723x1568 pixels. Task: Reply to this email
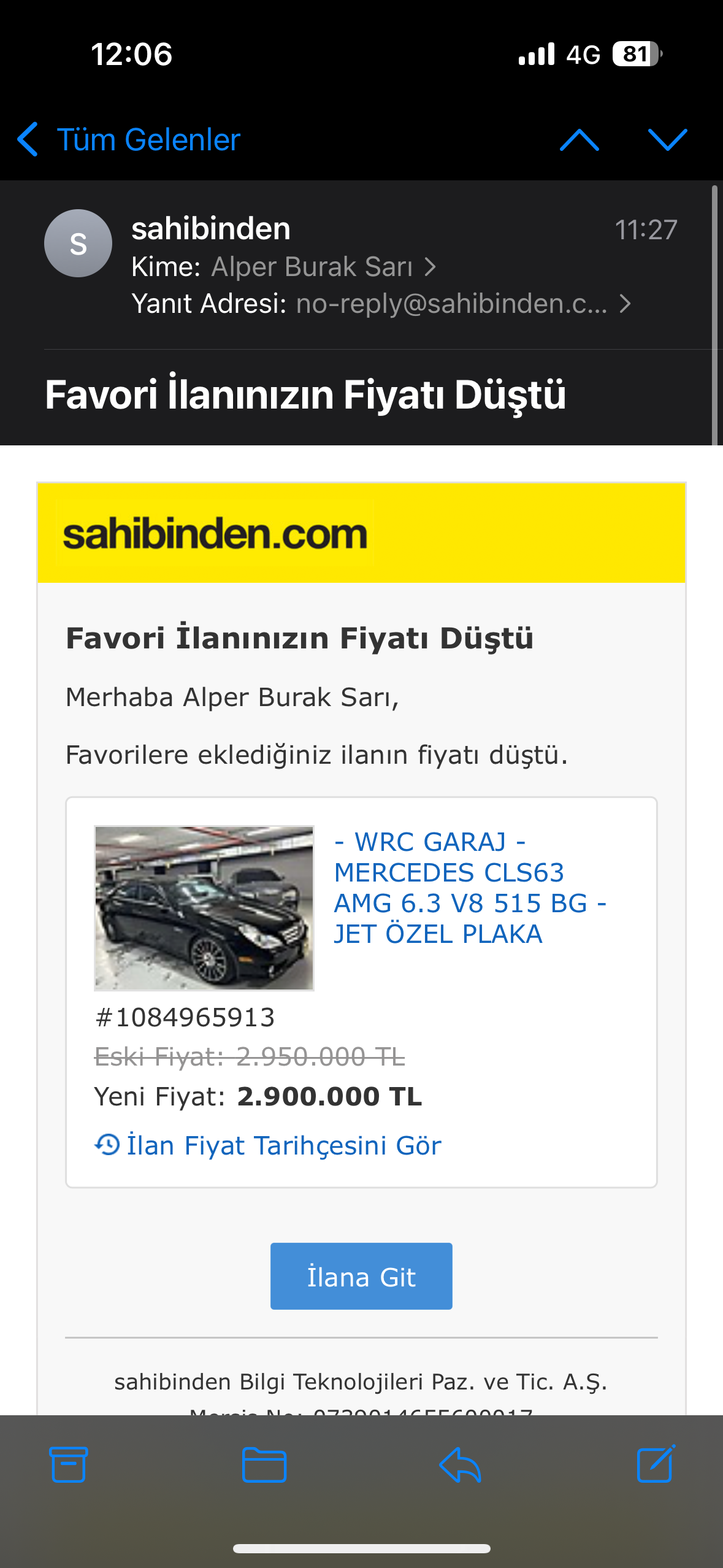point(460,1464)
